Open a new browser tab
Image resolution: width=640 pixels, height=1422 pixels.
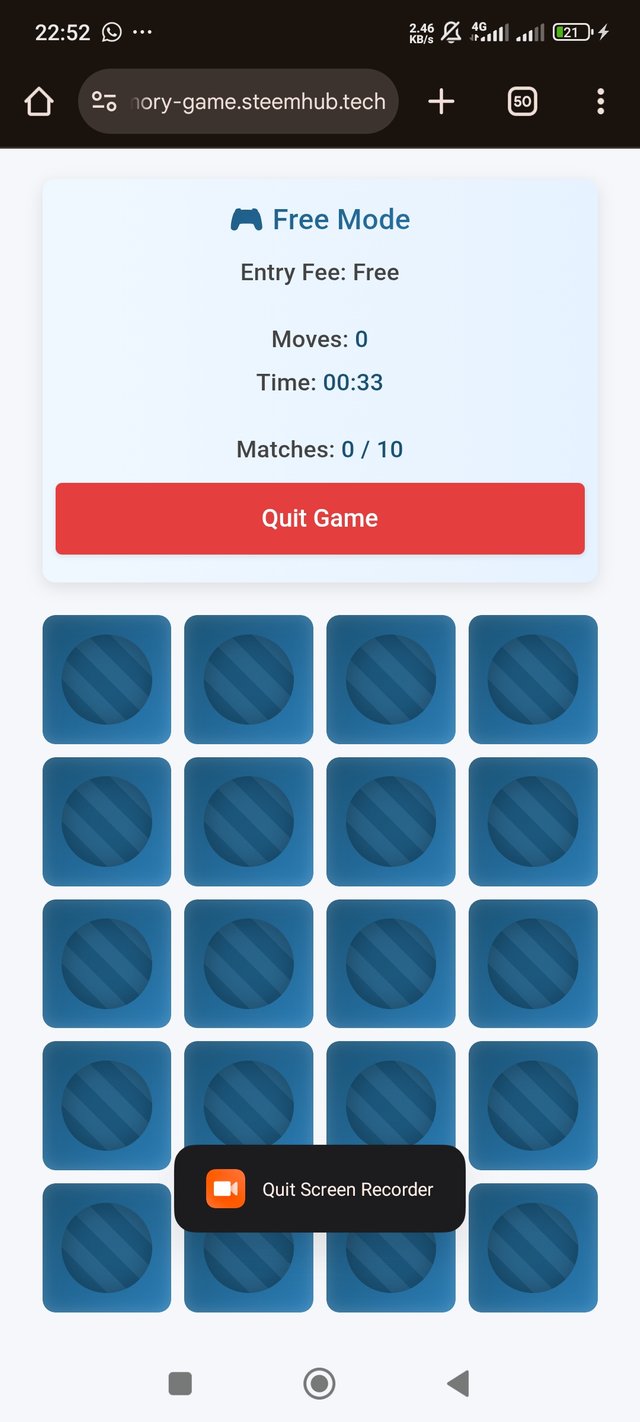441,101
